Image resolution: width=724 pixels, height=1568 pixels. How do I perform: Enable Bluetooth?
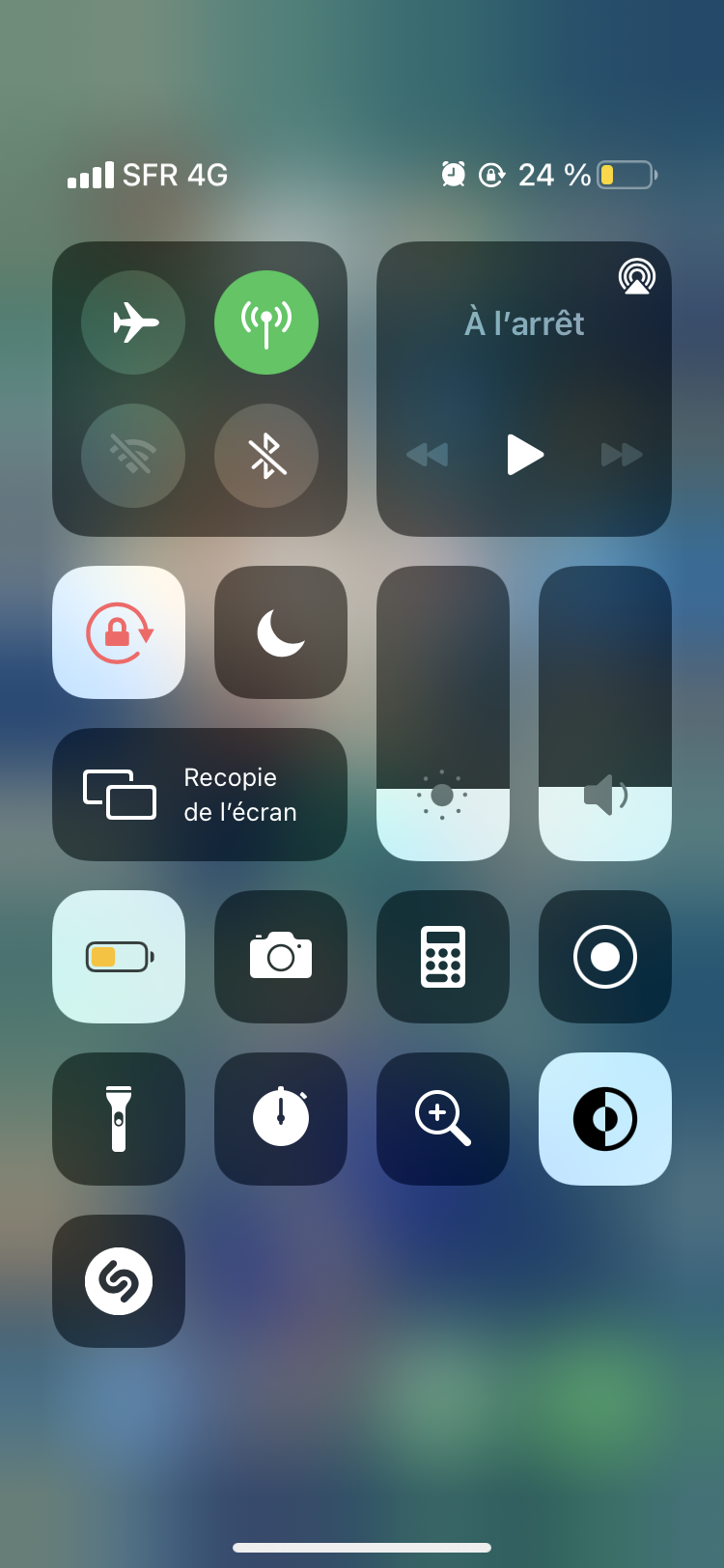point(266,456)
